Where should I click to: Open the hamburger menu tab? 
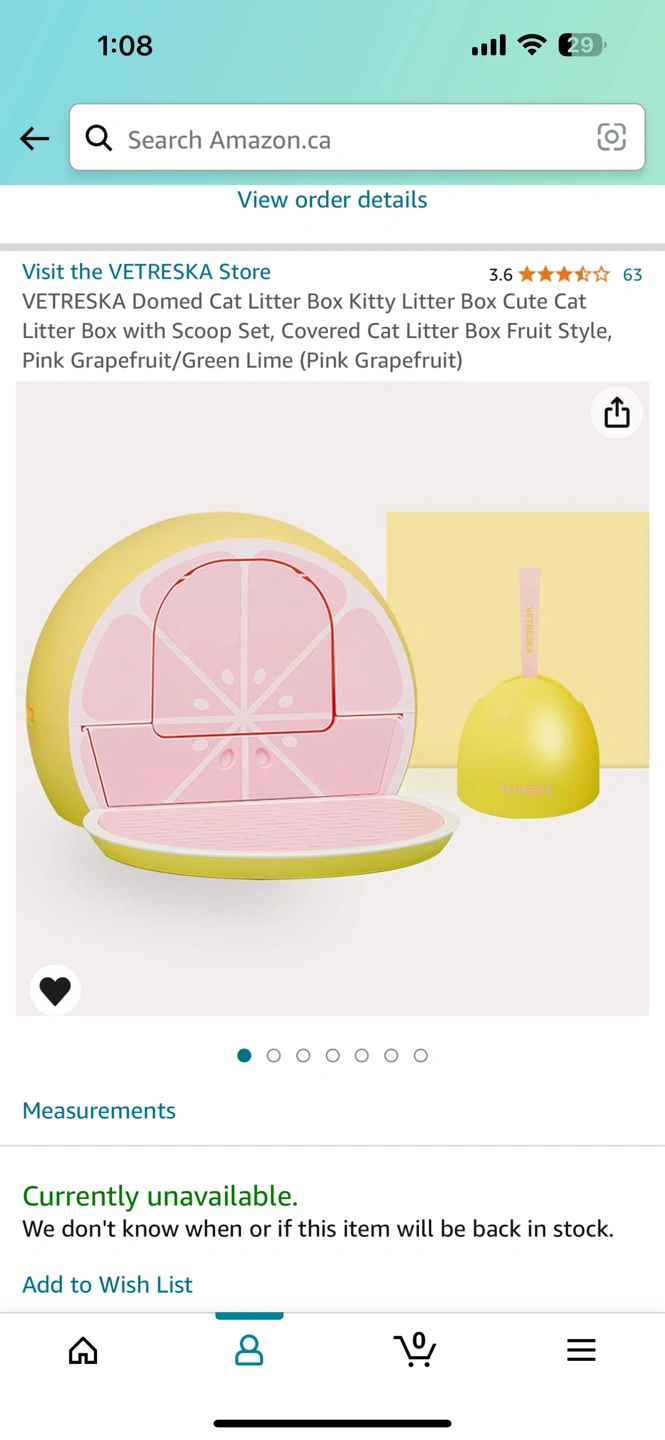(581, 1351)
